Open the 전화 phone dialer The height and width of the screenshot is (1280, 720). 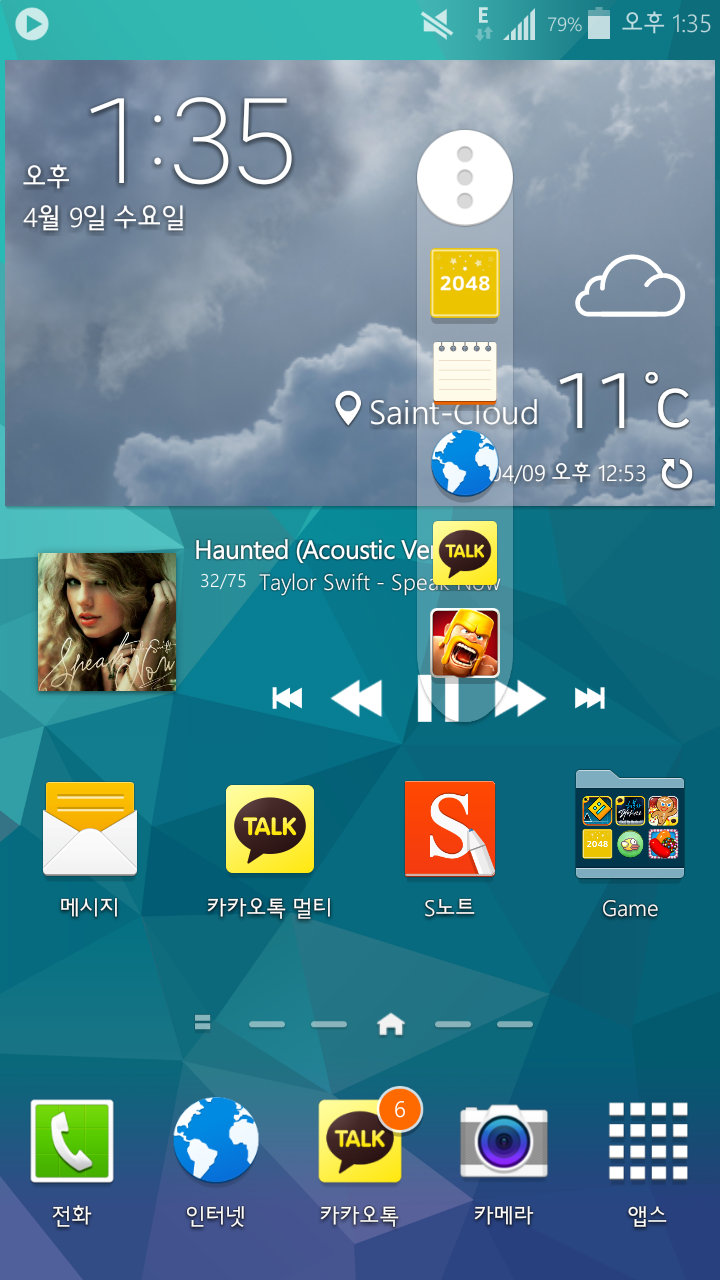pos(72,1142)
